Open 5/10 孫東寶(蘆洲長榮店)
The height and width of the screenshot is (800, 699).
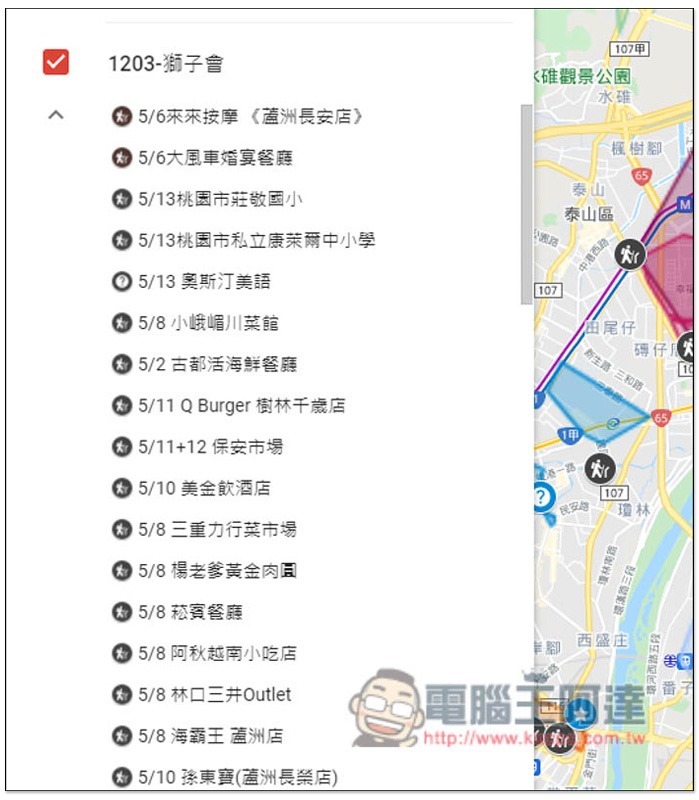[x=237, y=777]
